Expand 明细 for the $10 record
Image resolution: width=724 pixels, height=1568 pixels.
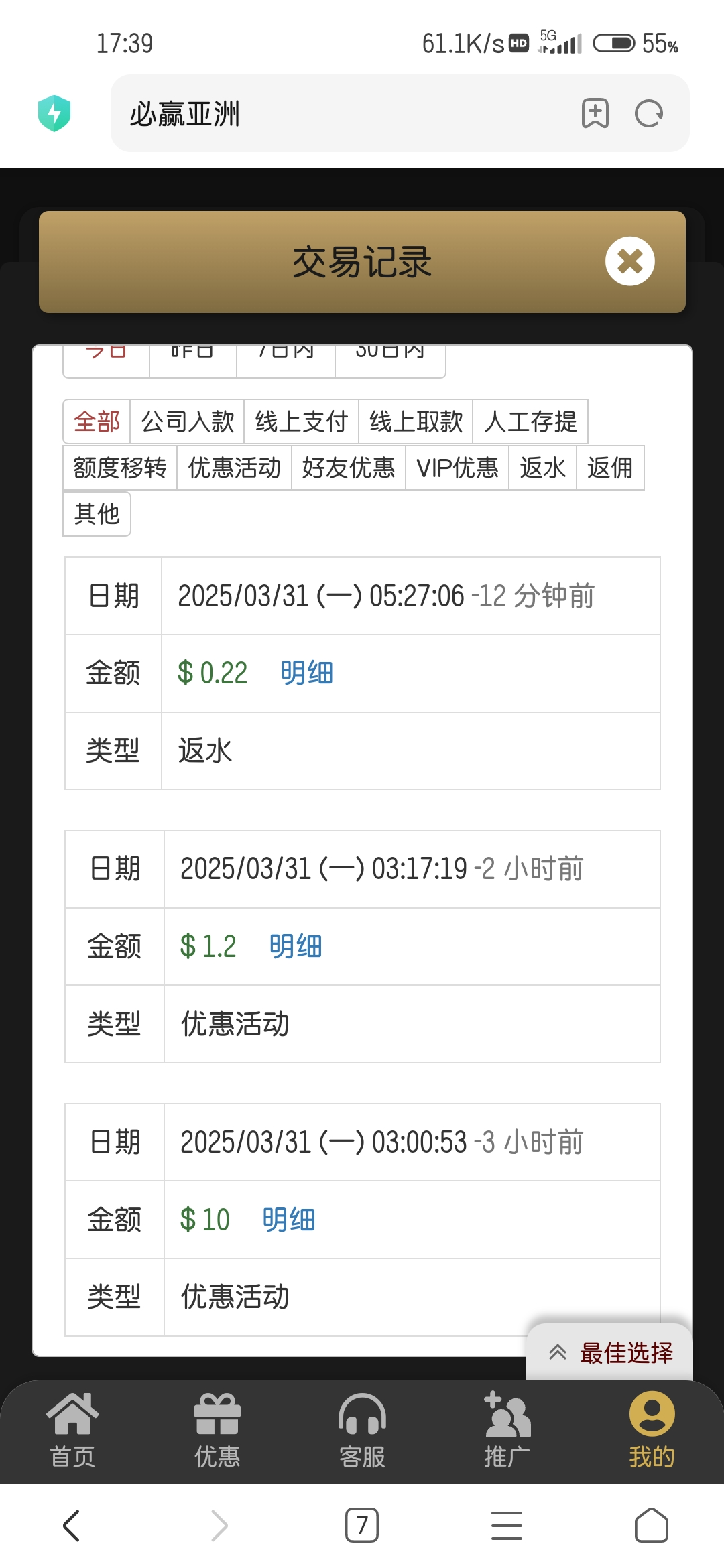(x=288, y=1220)
